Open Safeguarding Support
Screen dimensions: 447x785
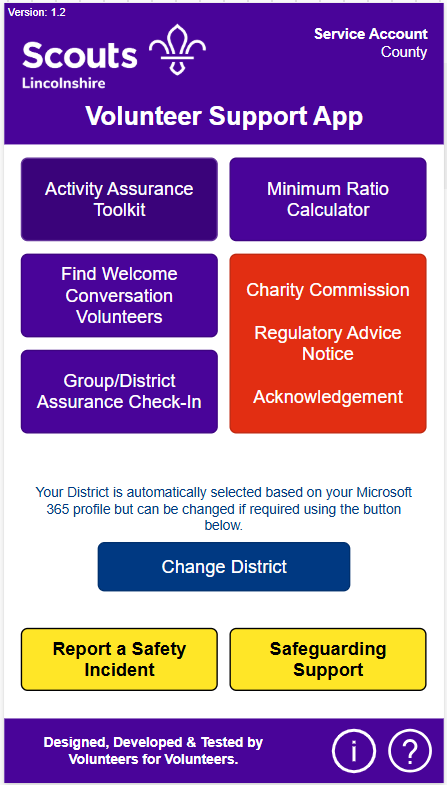[x=328, y=659]
